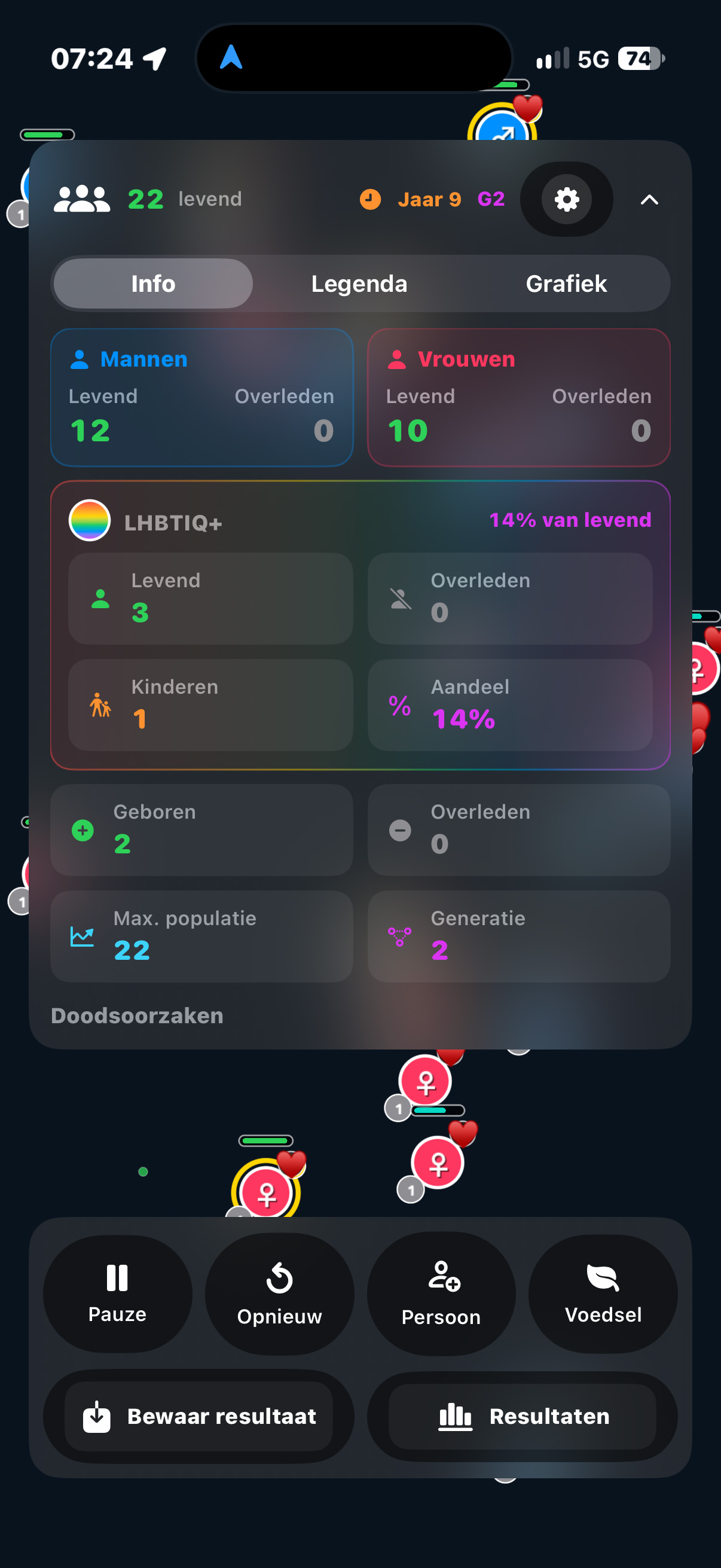
Task: Add a new person with Persoon
Action: 441,1293
